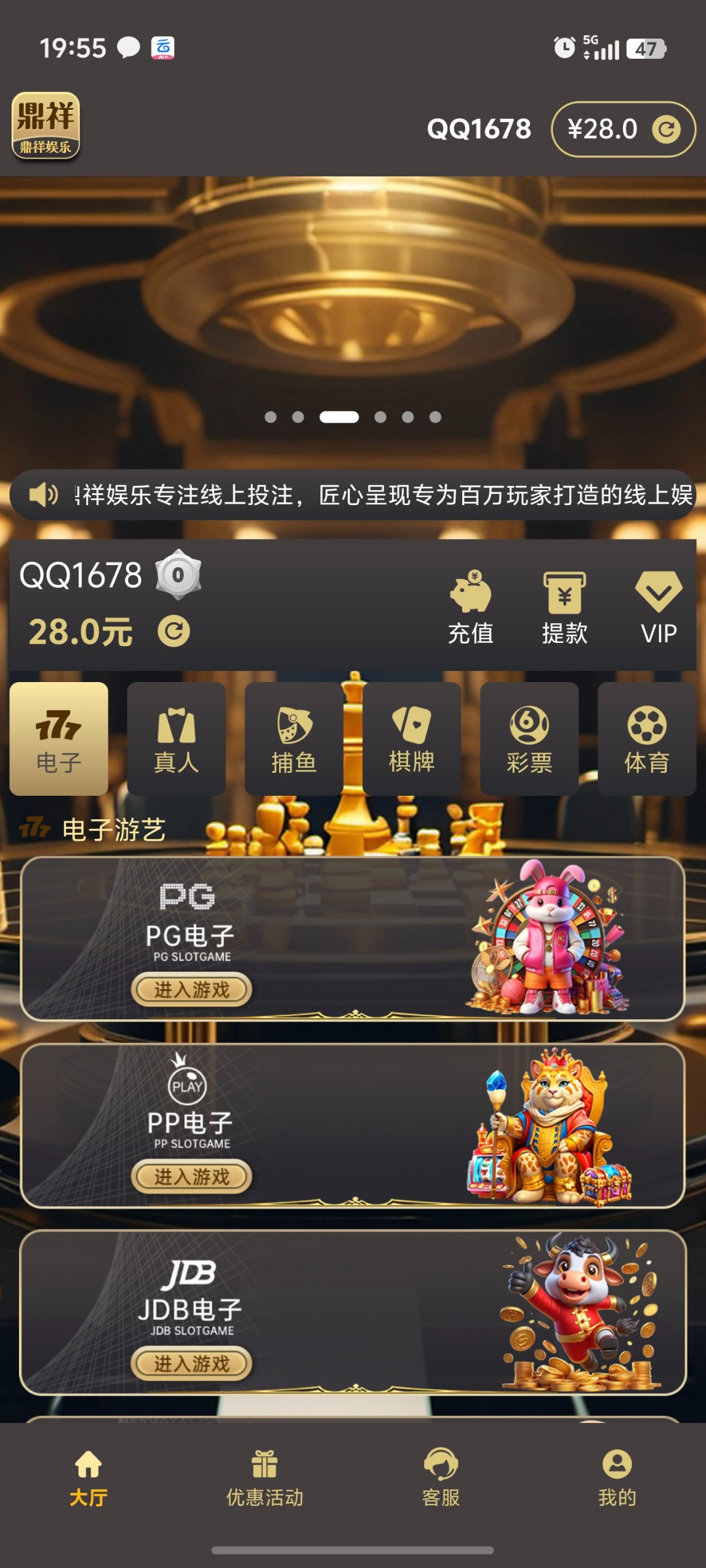Switch to the 捕鱼 category
The height and width of the screenshot is (1568, 706).
[294, 739]
